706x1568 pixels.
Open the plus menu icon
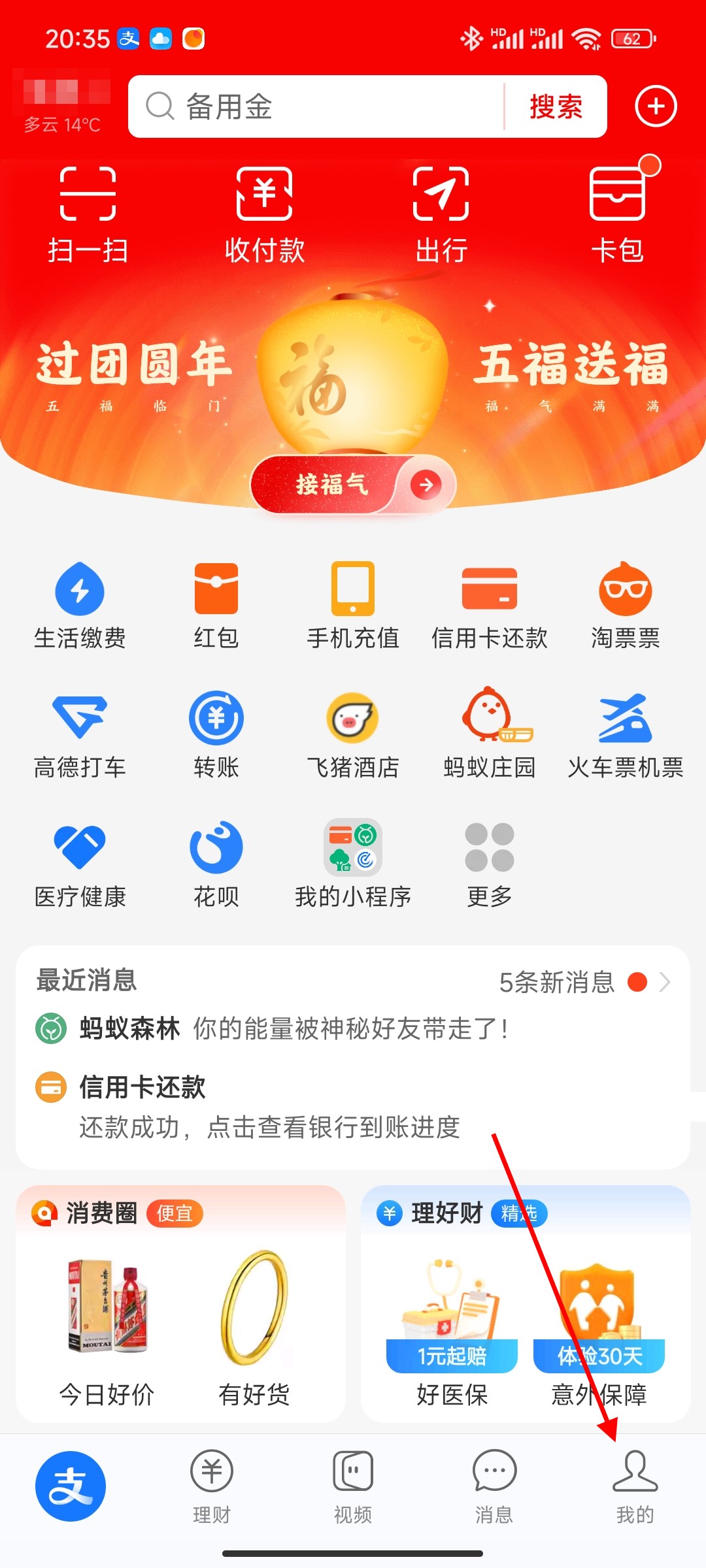656,106
